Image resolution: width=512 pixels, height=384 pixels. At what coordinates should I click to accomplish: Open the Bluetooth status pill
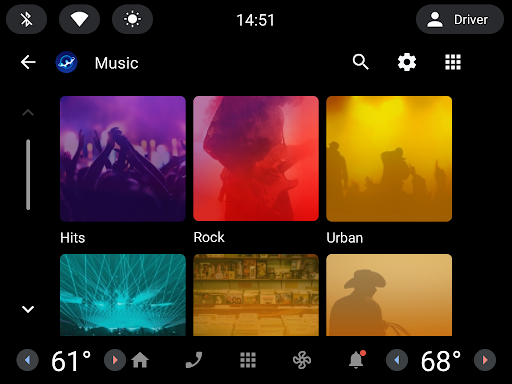coord(26,19)
